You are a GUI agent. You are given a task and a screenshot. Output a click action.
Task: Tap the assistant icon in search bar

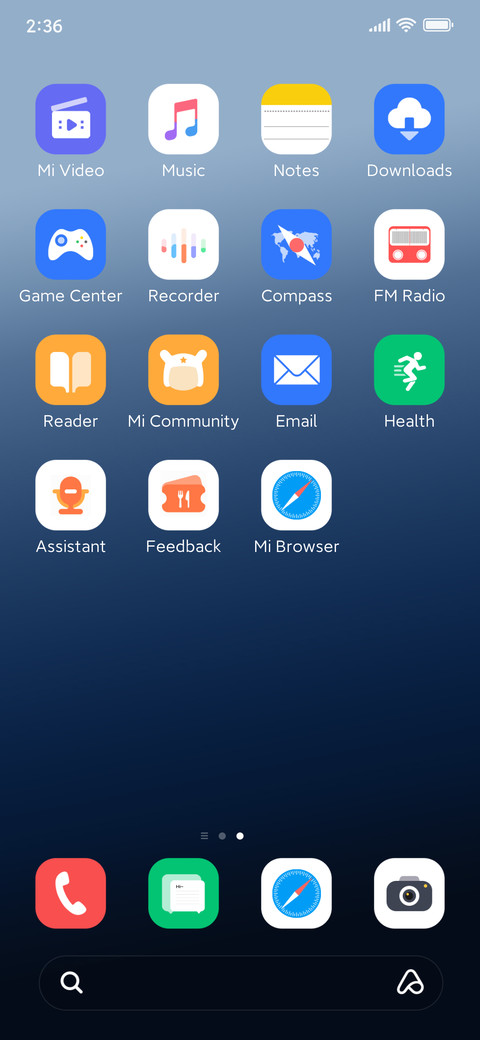(x=410, y=983)
